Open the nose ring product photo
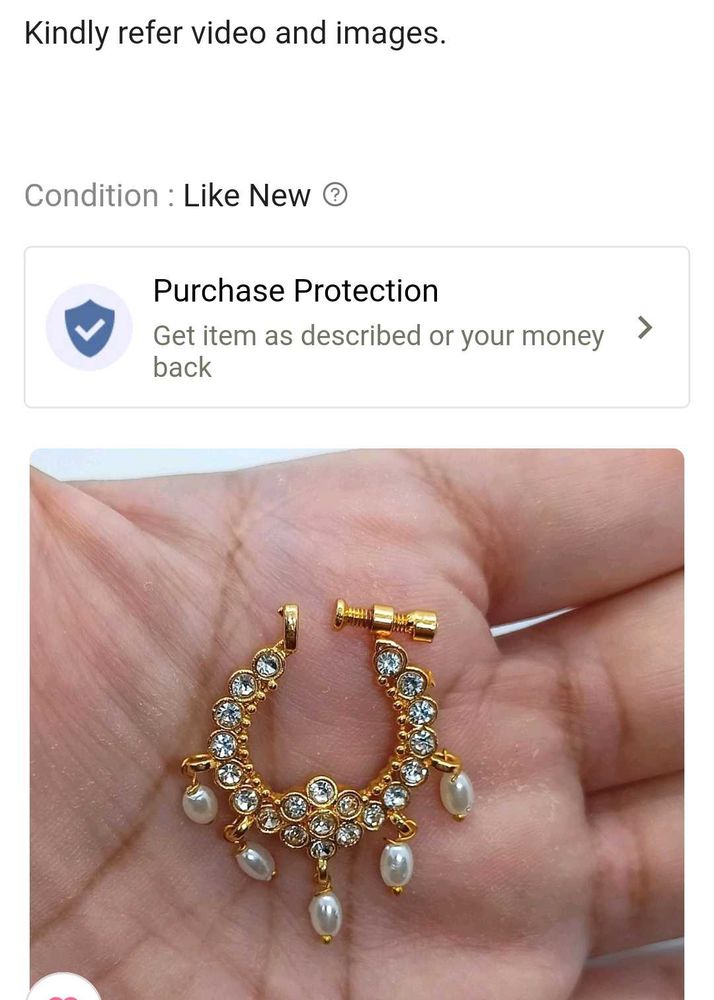This screenshot has width=714, height=1000. click(x=357, y=720)
